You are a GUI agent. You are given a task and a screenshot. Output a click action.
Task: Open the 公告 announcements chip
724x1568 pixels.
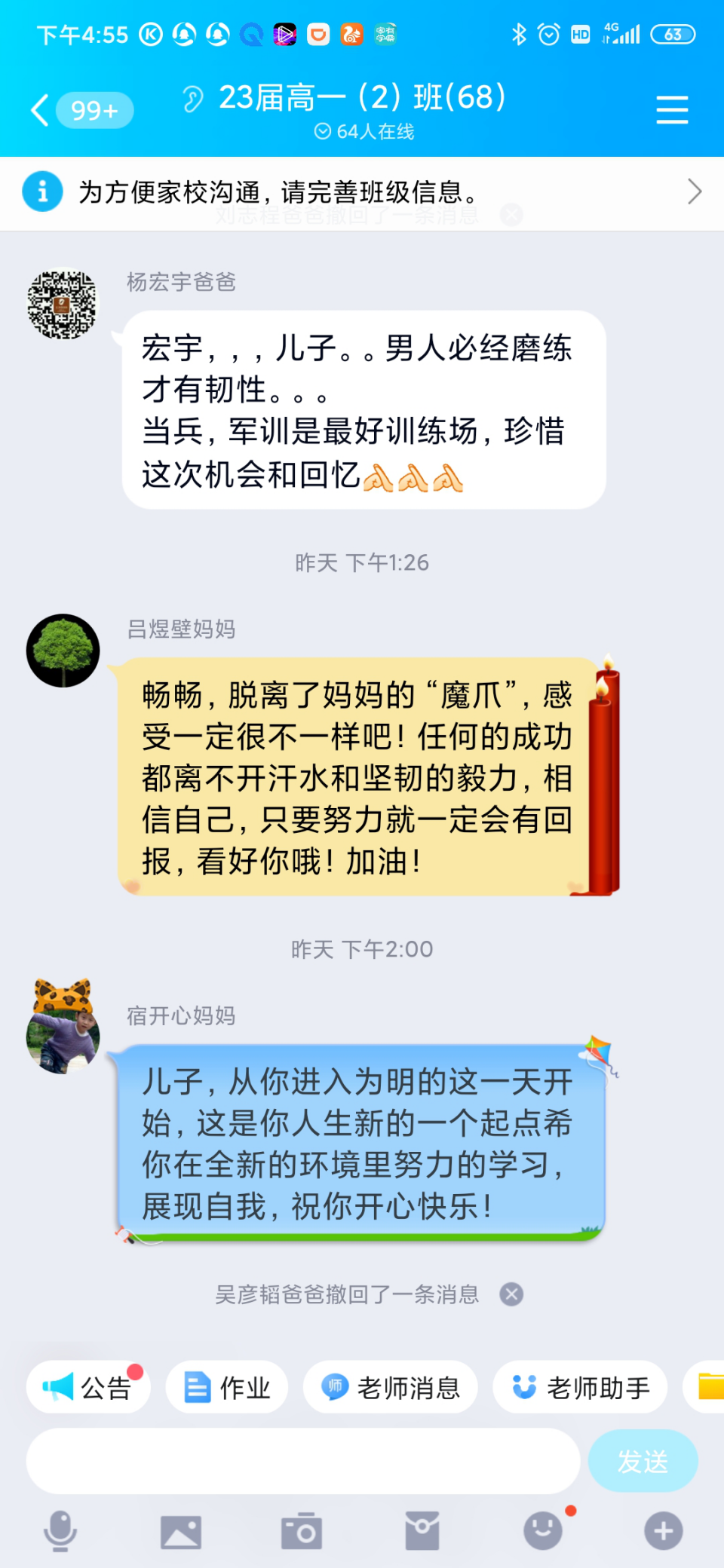point(88,1387)
